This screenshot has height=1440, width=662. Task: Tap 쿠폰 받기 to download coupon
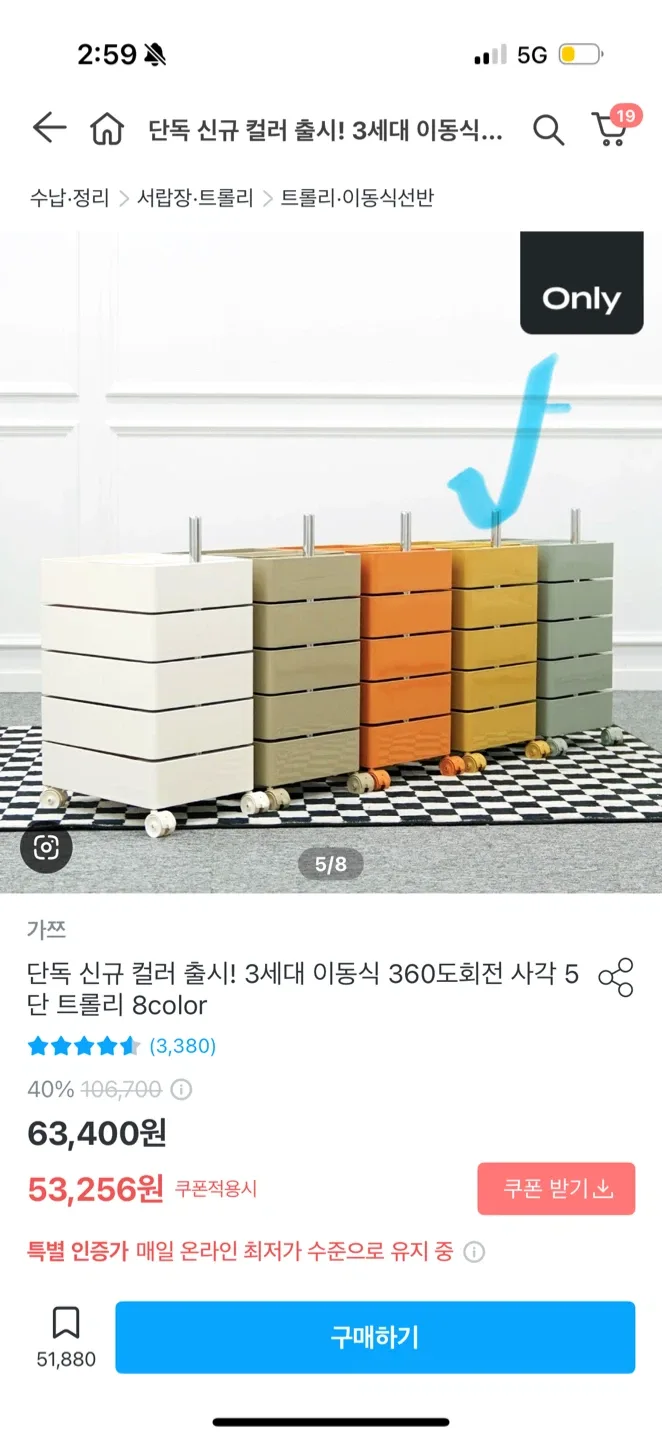pyautogui.click(x=556, y=1189)
